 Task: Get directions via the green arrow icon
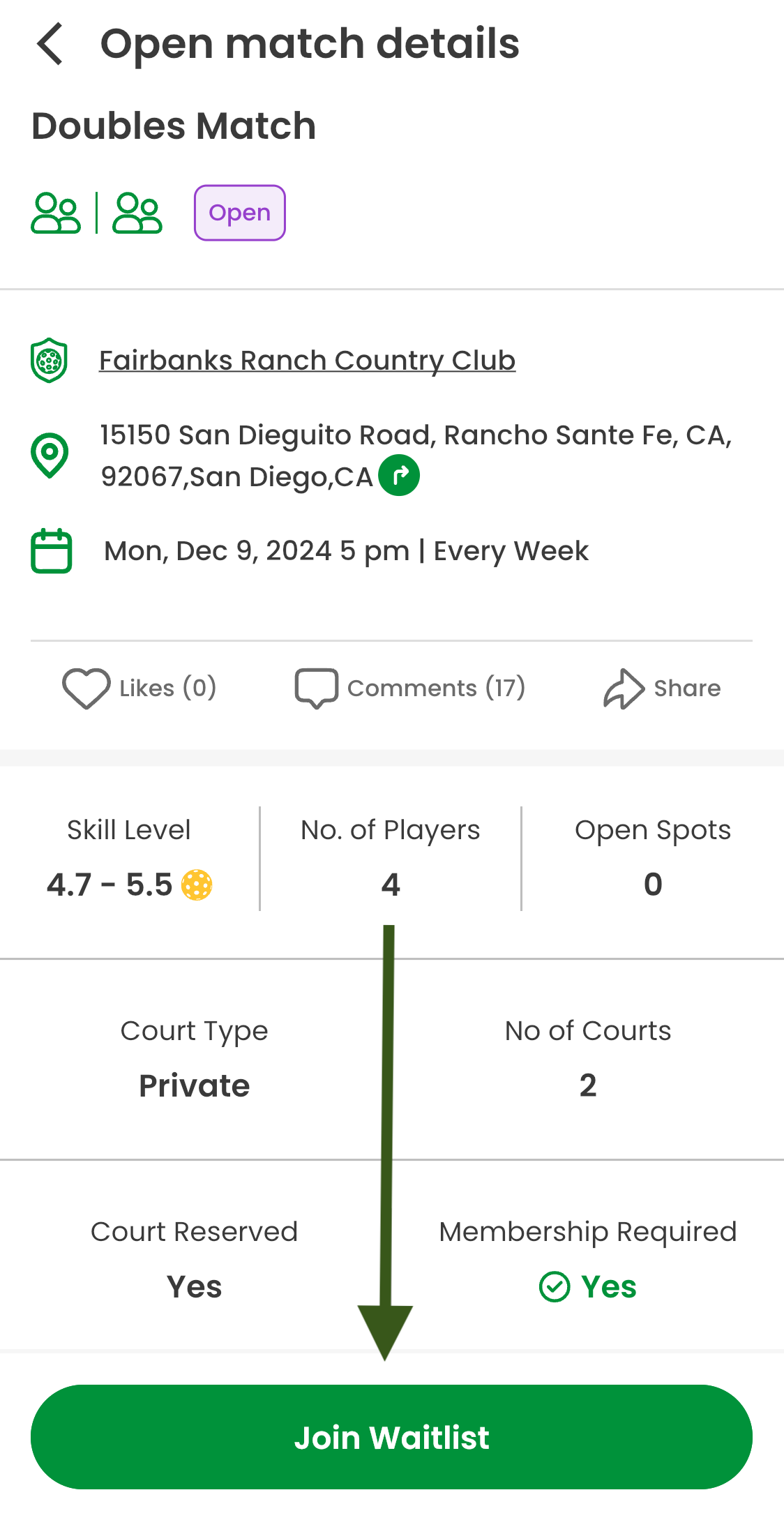point(399,476)
